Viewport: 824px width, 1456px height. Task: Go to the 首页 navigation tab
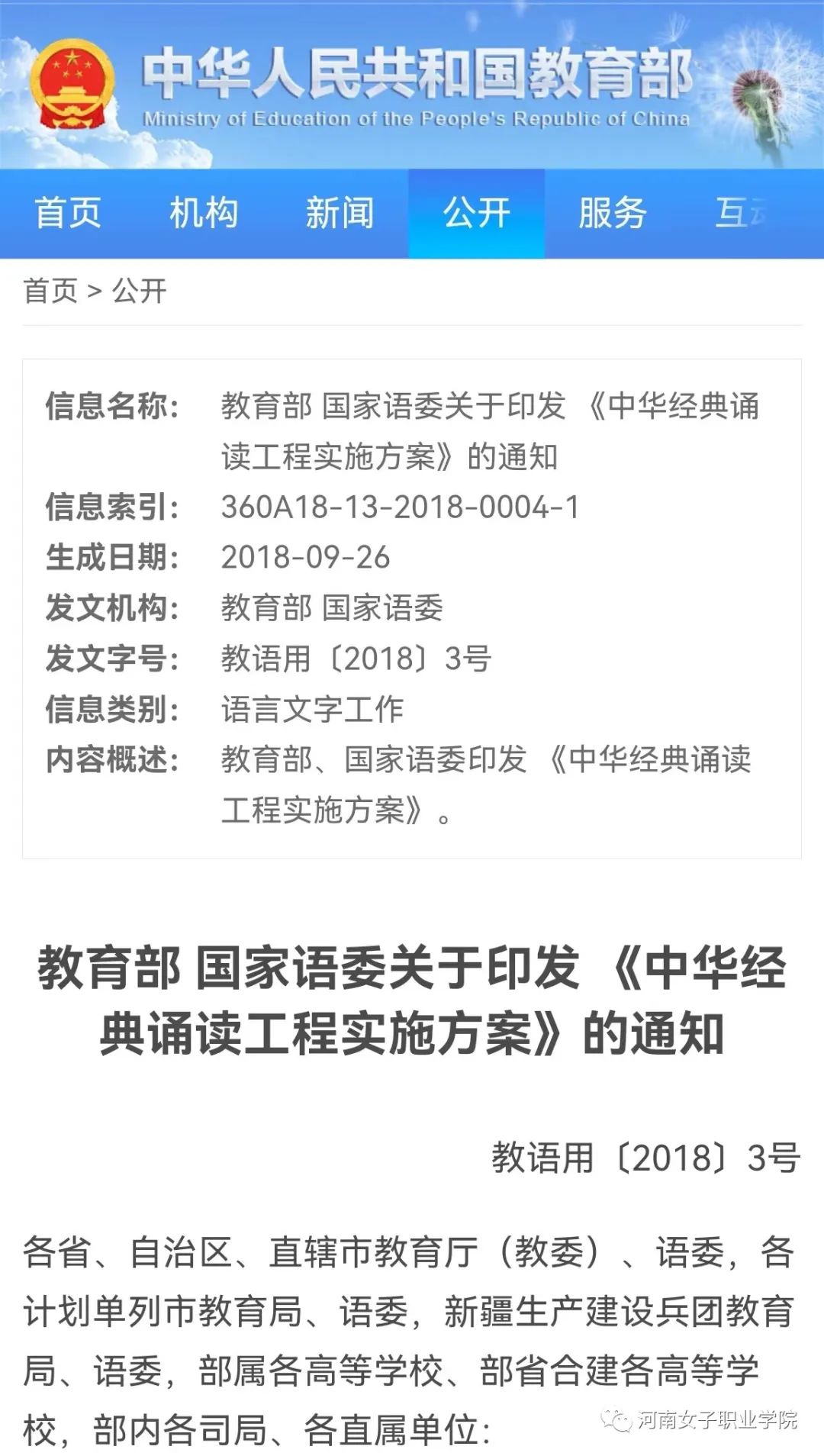point(68,213)
